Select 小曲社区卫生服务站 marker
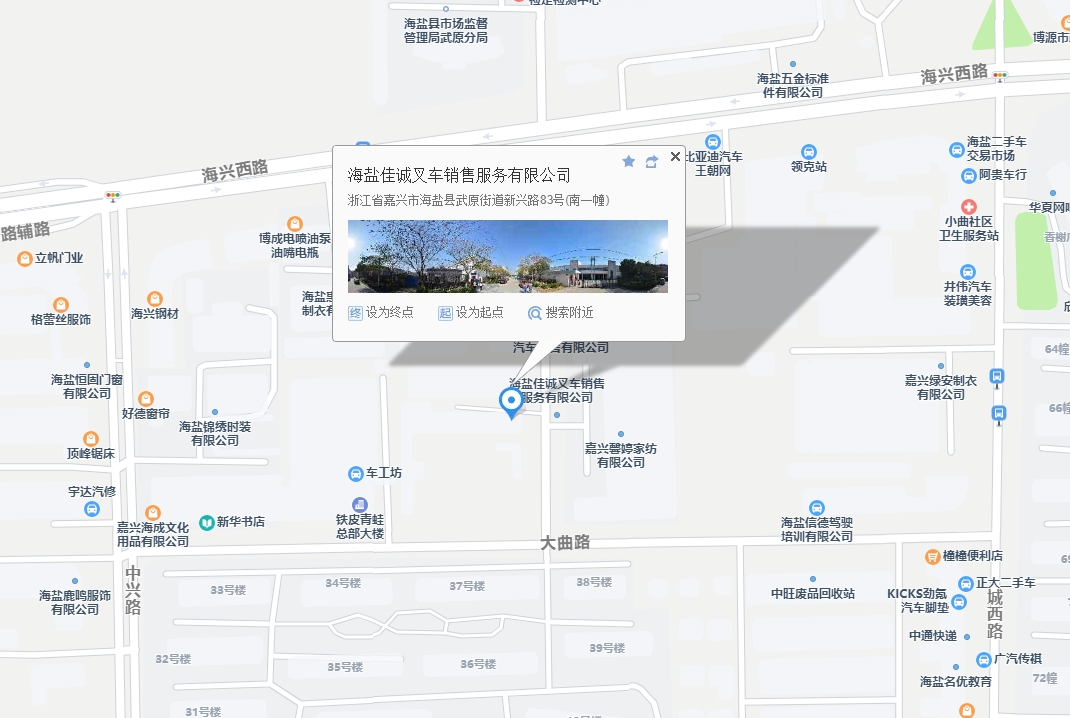The width and height of the screenshot is (1070, 718). point(969,206)
